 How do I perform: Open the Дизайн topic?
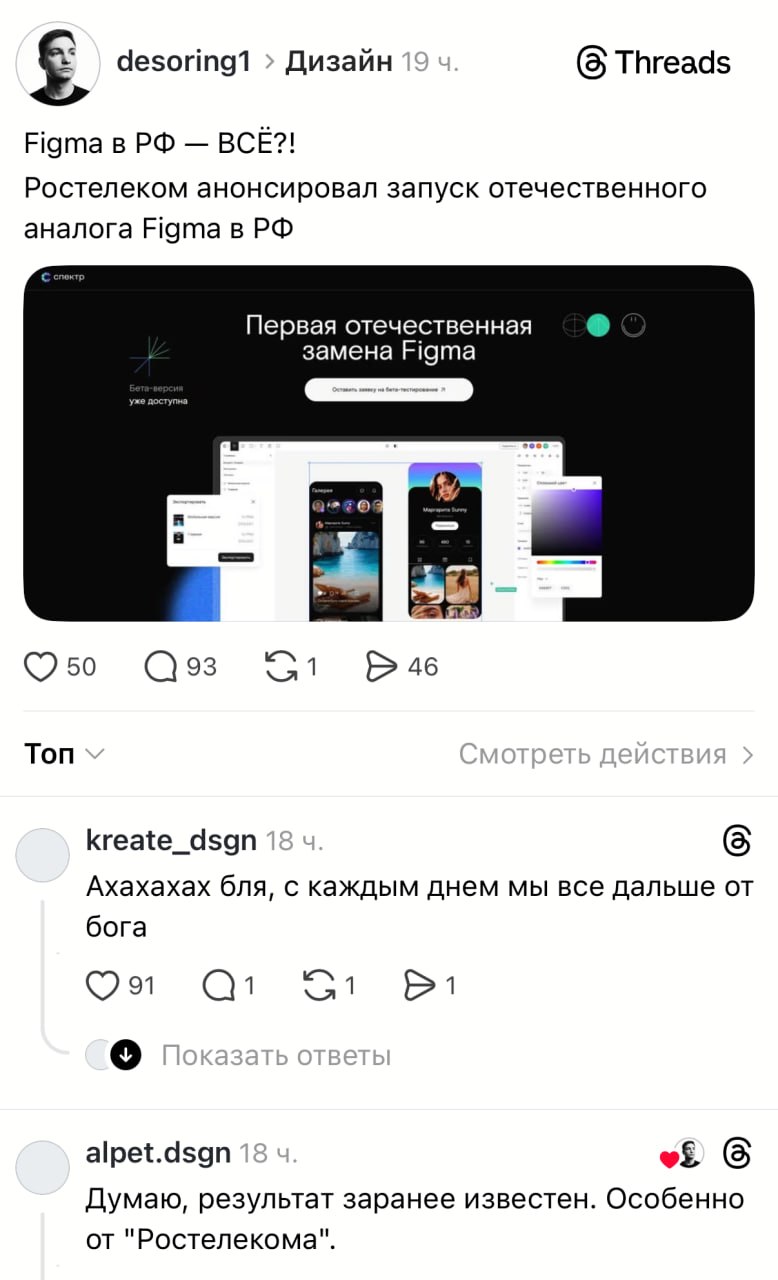click(339, 62)
